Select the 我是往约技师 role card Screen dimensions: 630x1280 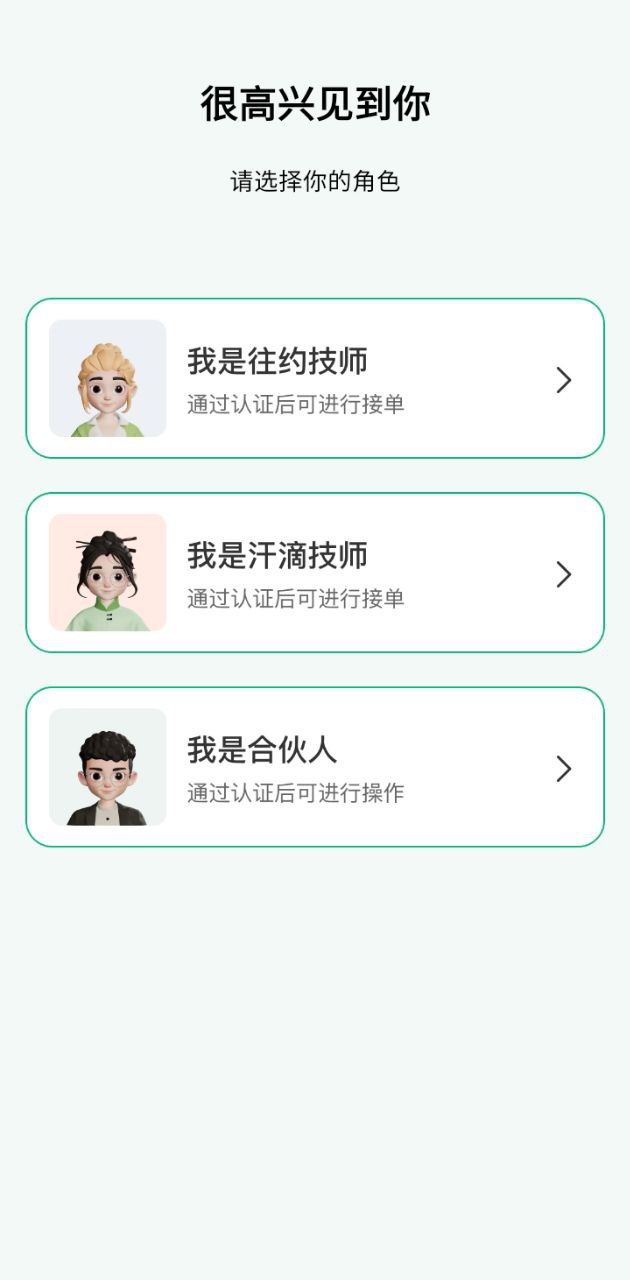(315, 378)
